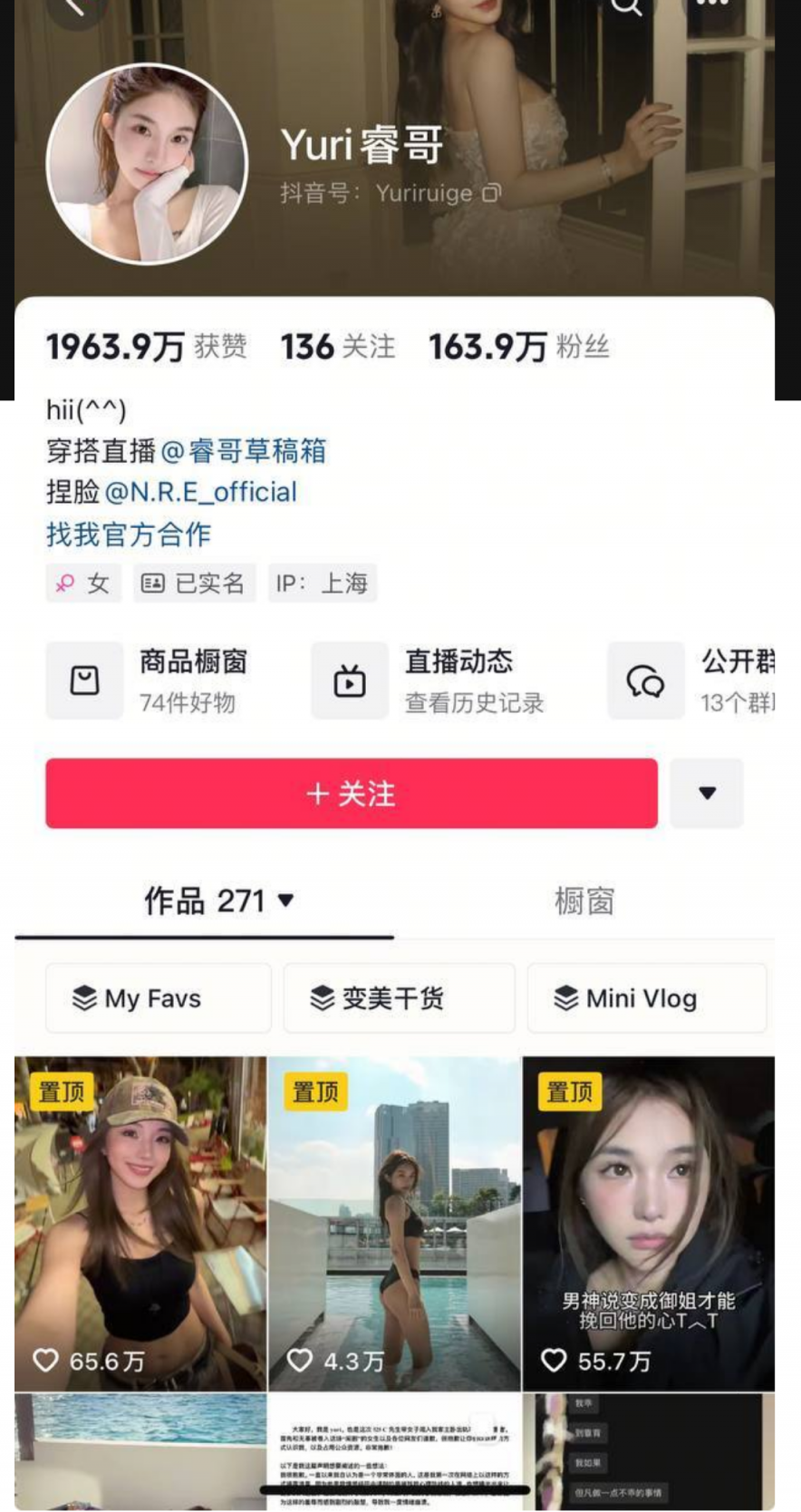The image size is (801, 1512).
Task: Open the 公开群 group chats entry
Action: tap(693, 680)
